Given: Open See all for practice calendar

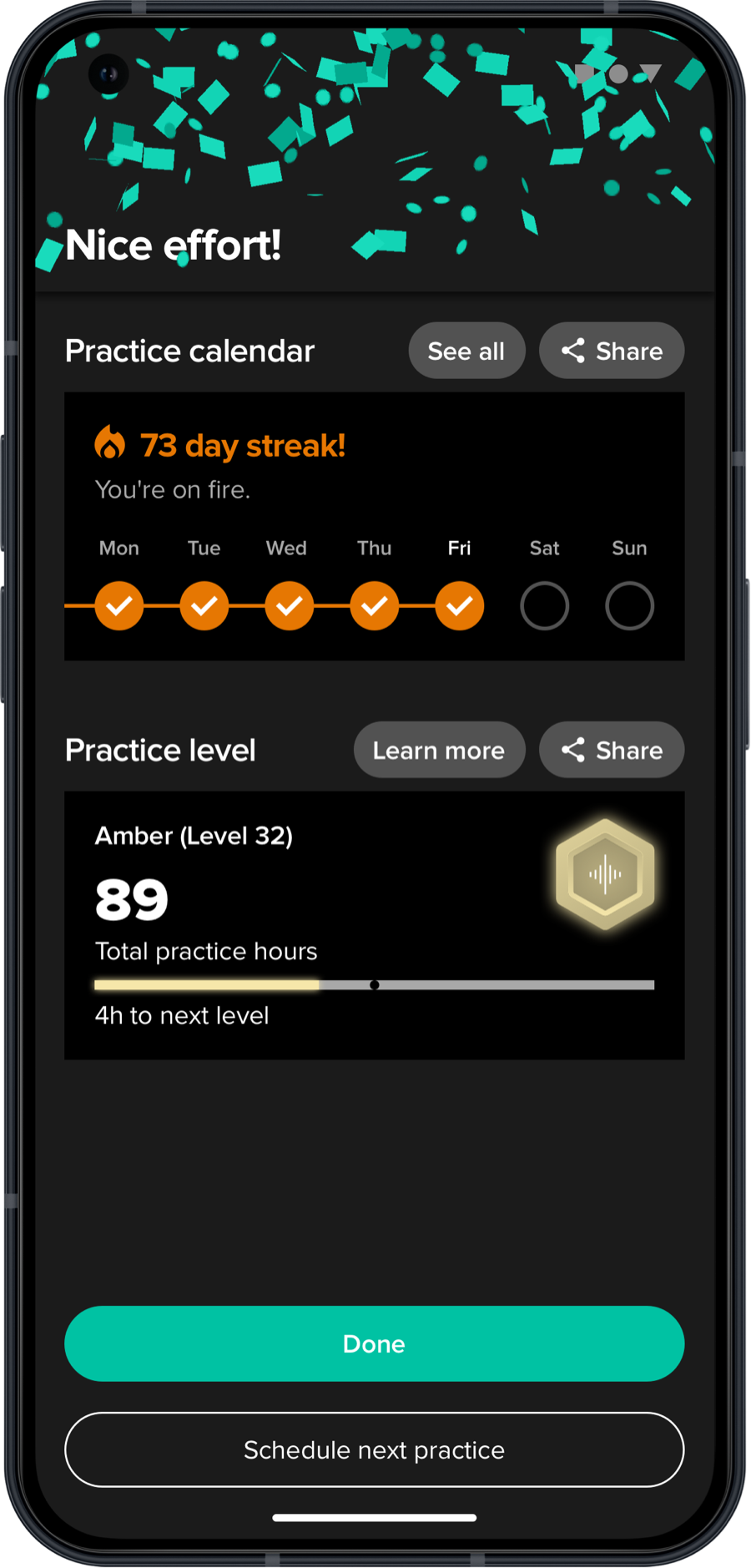Looking at the screenshot, I should point(466,351).
